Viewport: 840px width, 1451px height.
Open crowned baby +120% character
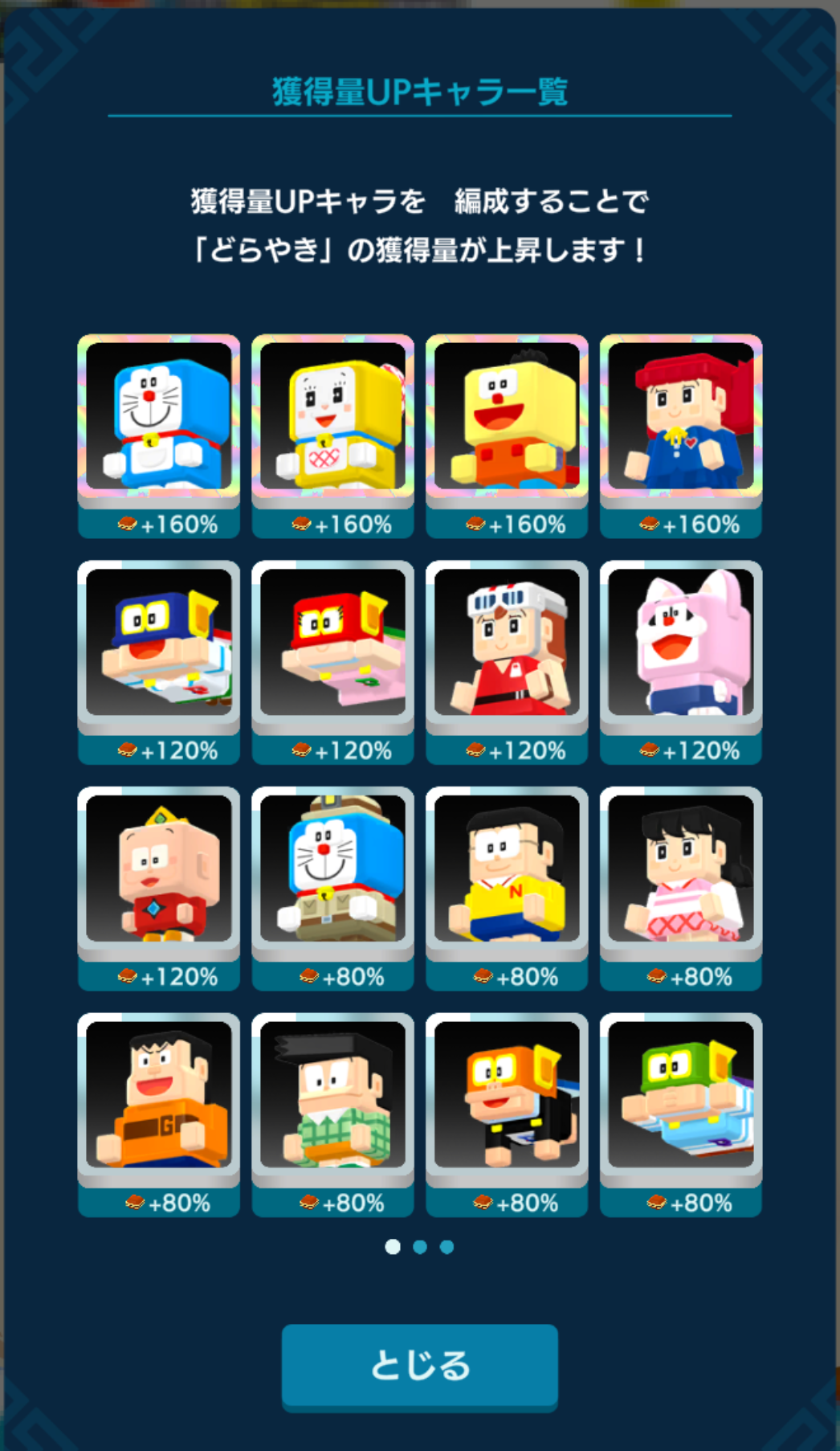pos(158,869)
